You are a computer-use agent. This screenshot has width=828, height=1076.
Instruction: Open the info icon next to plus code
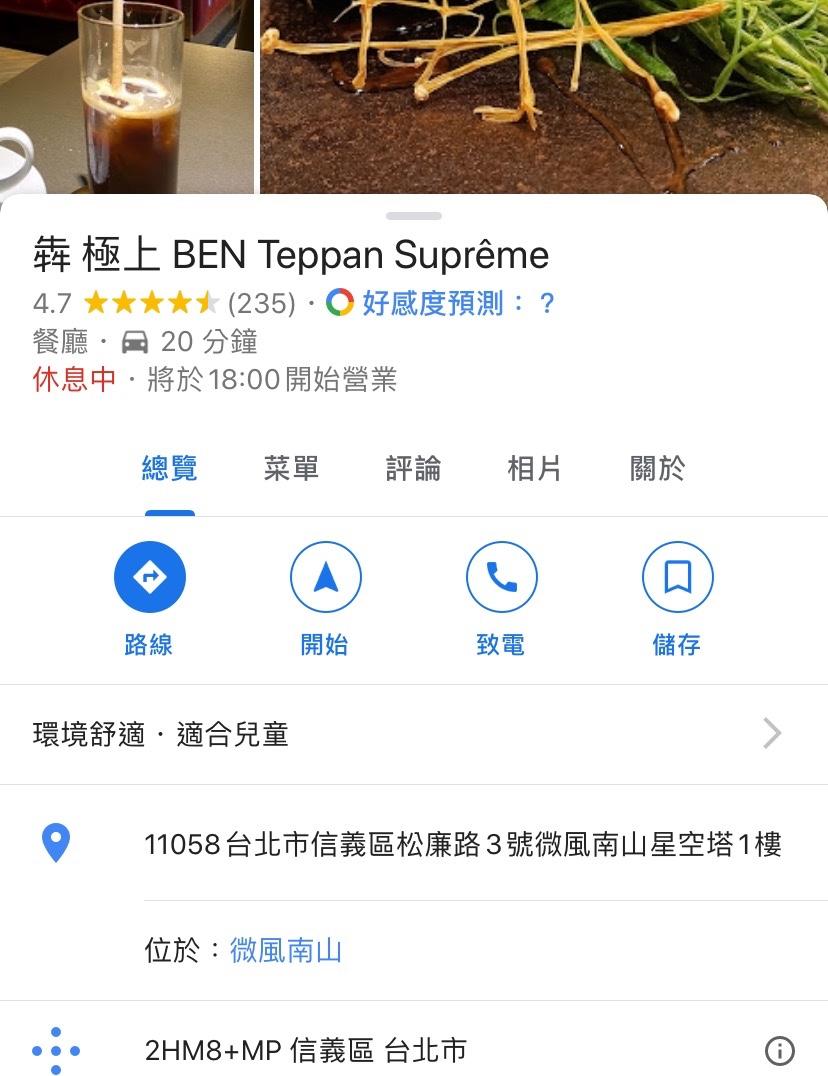click(x=779, y=1051)
